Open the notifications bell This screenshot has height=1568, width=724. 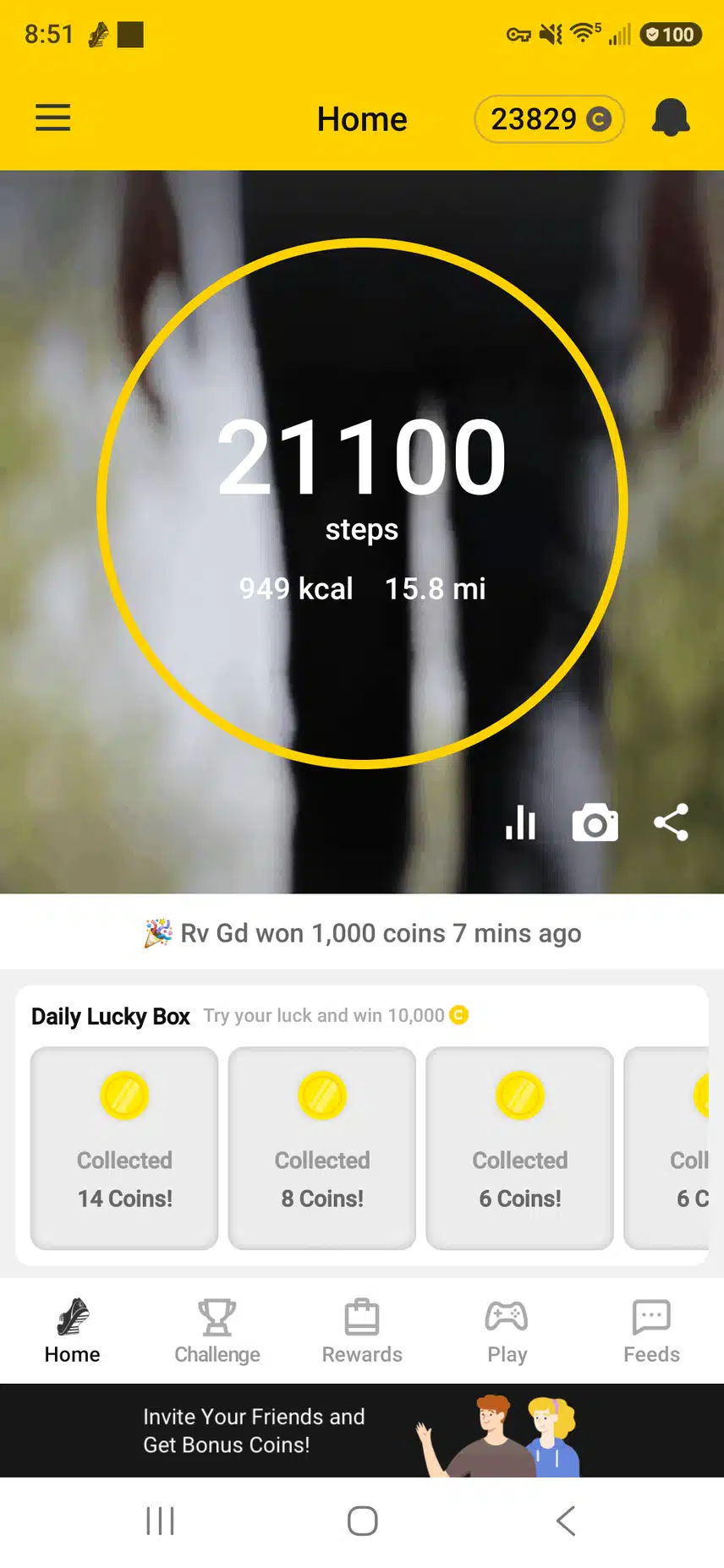[671, 117]
